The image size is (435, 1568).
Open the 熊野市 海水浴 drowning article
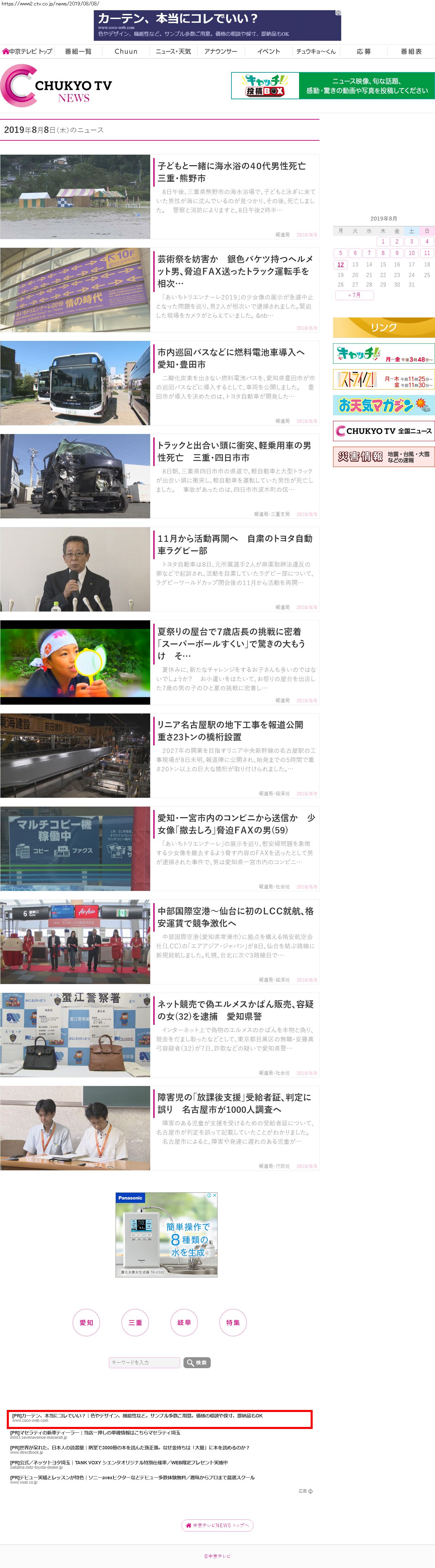(232, 172)
